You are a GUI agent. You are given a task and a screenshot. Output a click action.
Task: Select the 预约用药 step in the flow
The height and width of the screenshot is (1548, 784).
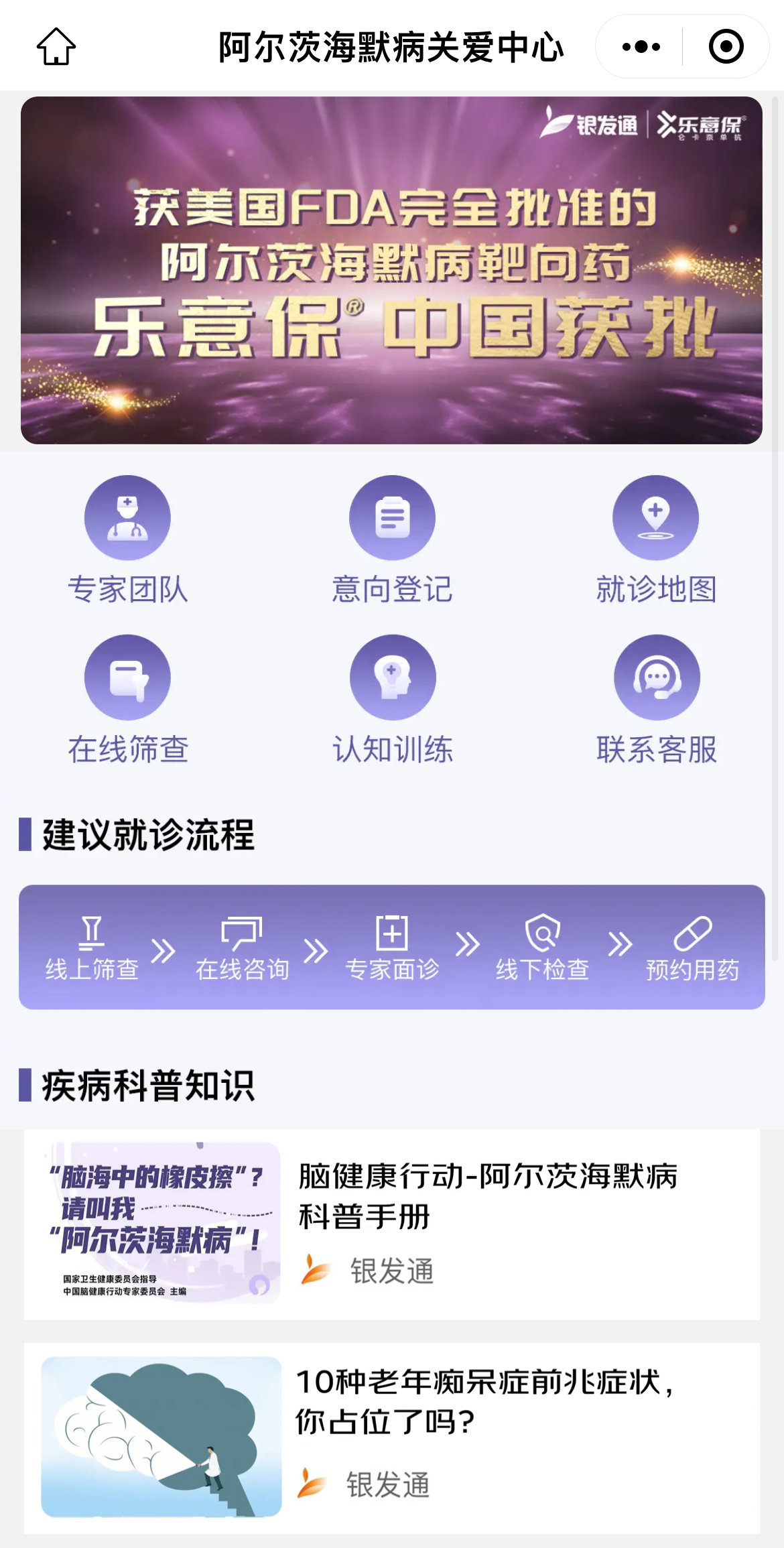[x=692, y=948]
